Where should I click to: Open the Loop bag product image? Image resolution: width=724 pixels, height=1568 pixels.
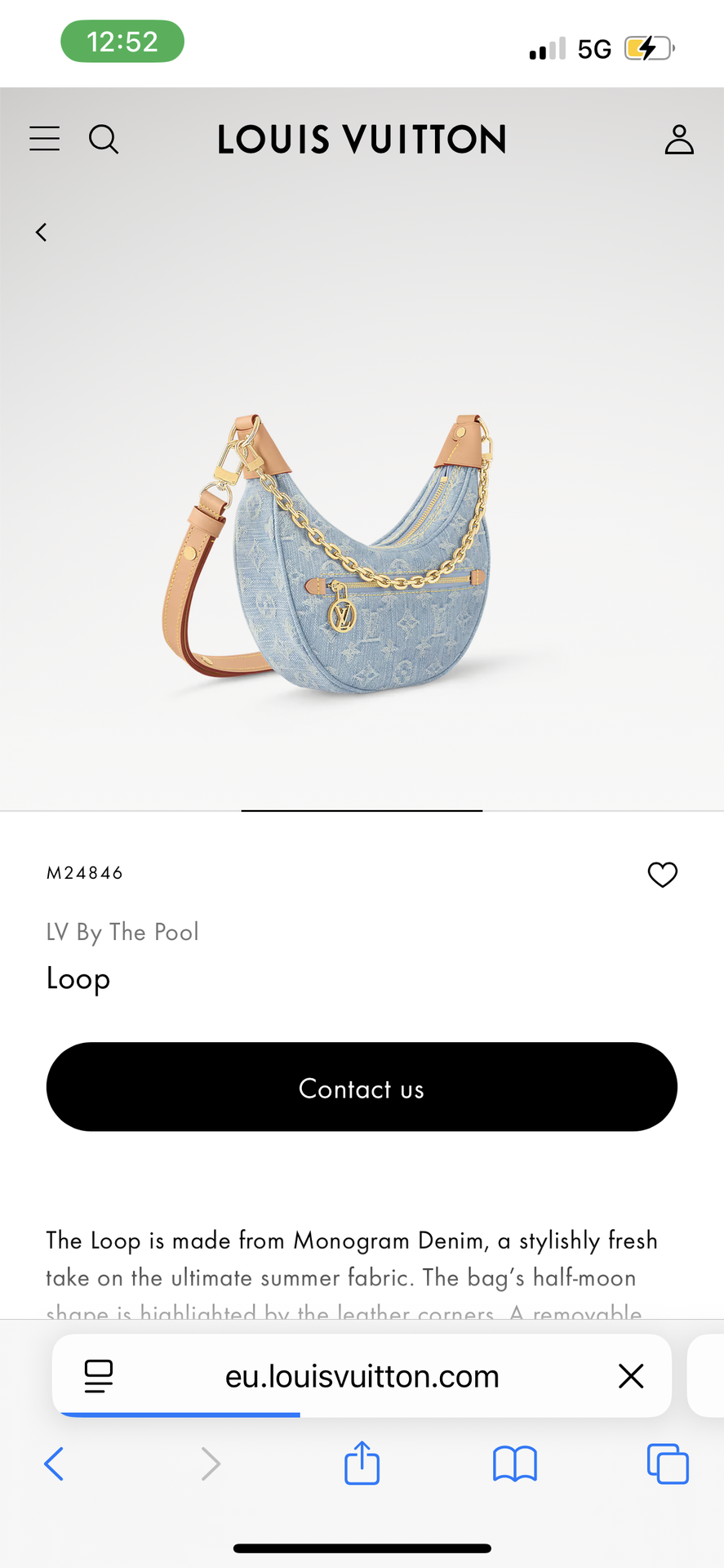tap(326, 555)
